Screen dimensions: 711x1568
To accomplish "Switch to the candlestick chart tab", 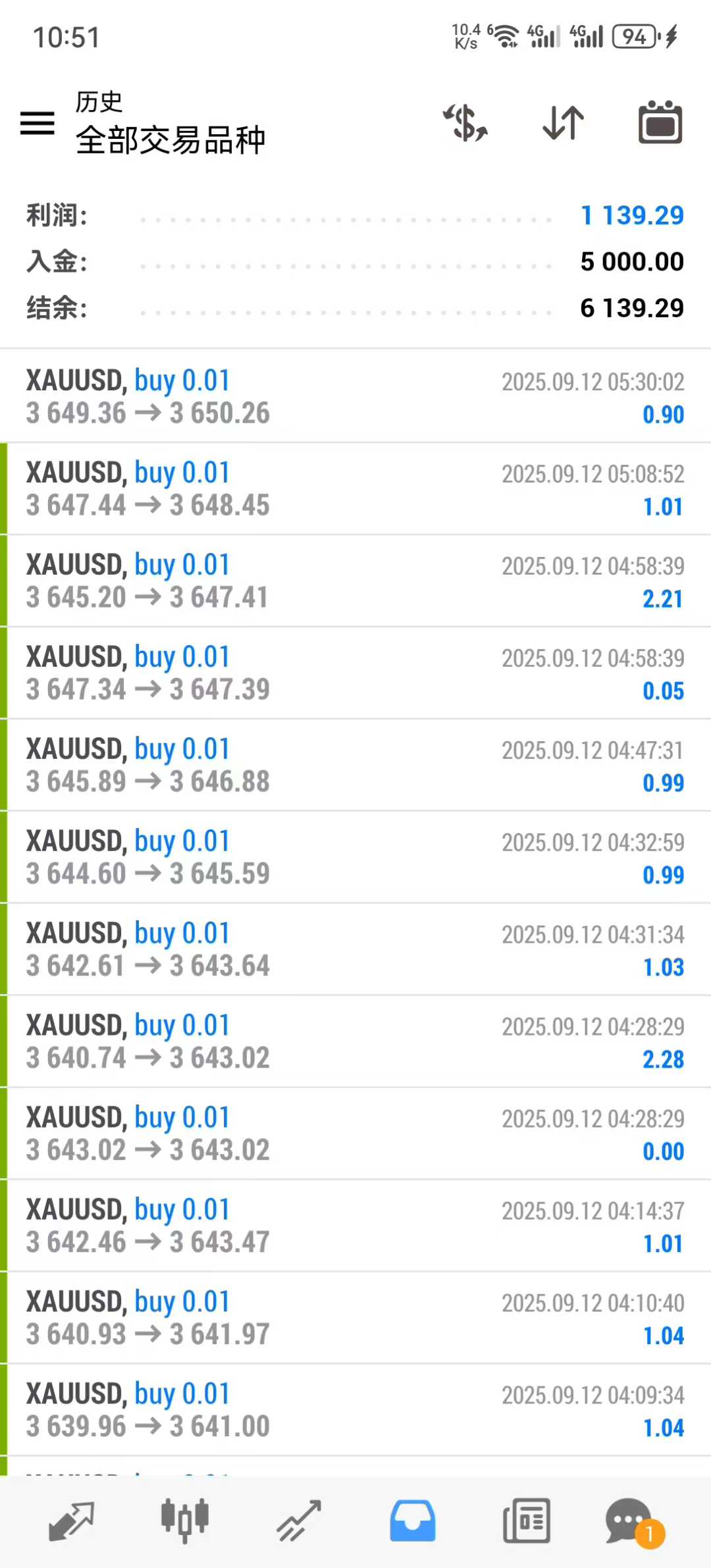I will 185,1521.
